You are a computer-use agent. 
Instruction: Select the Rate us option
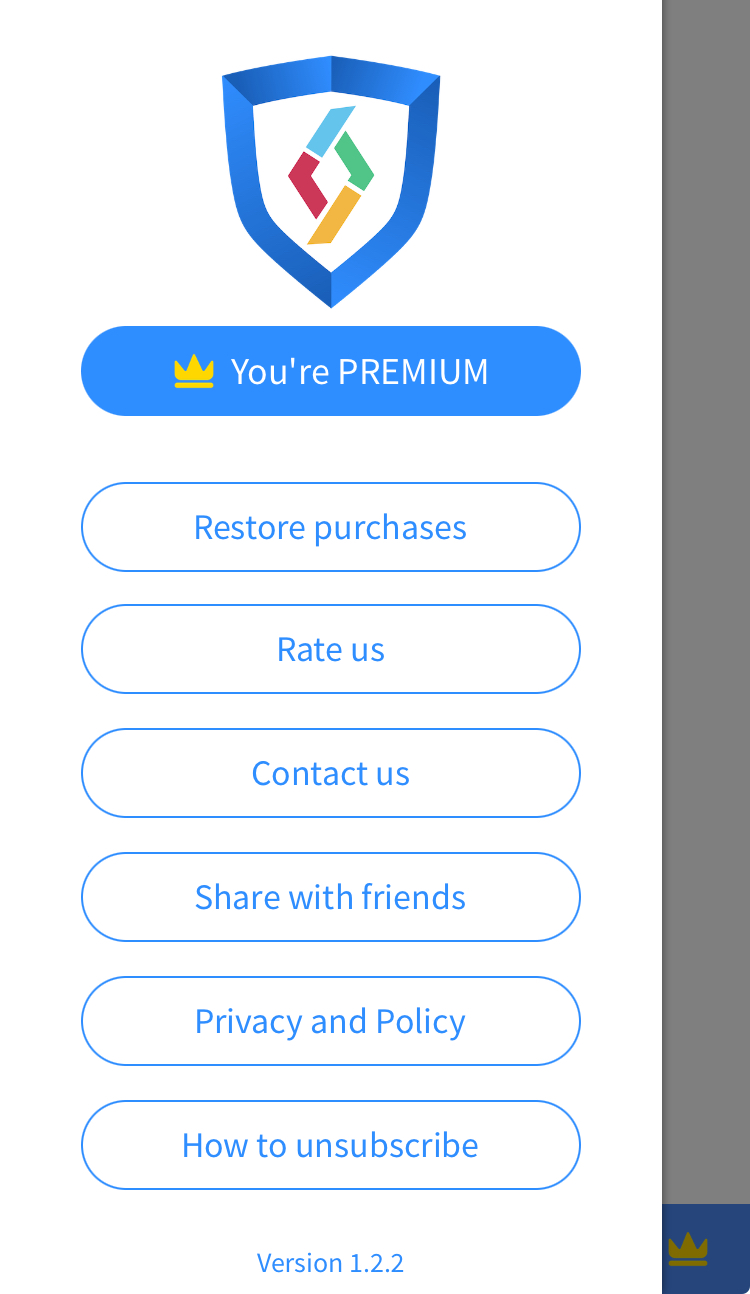(330, 649)
